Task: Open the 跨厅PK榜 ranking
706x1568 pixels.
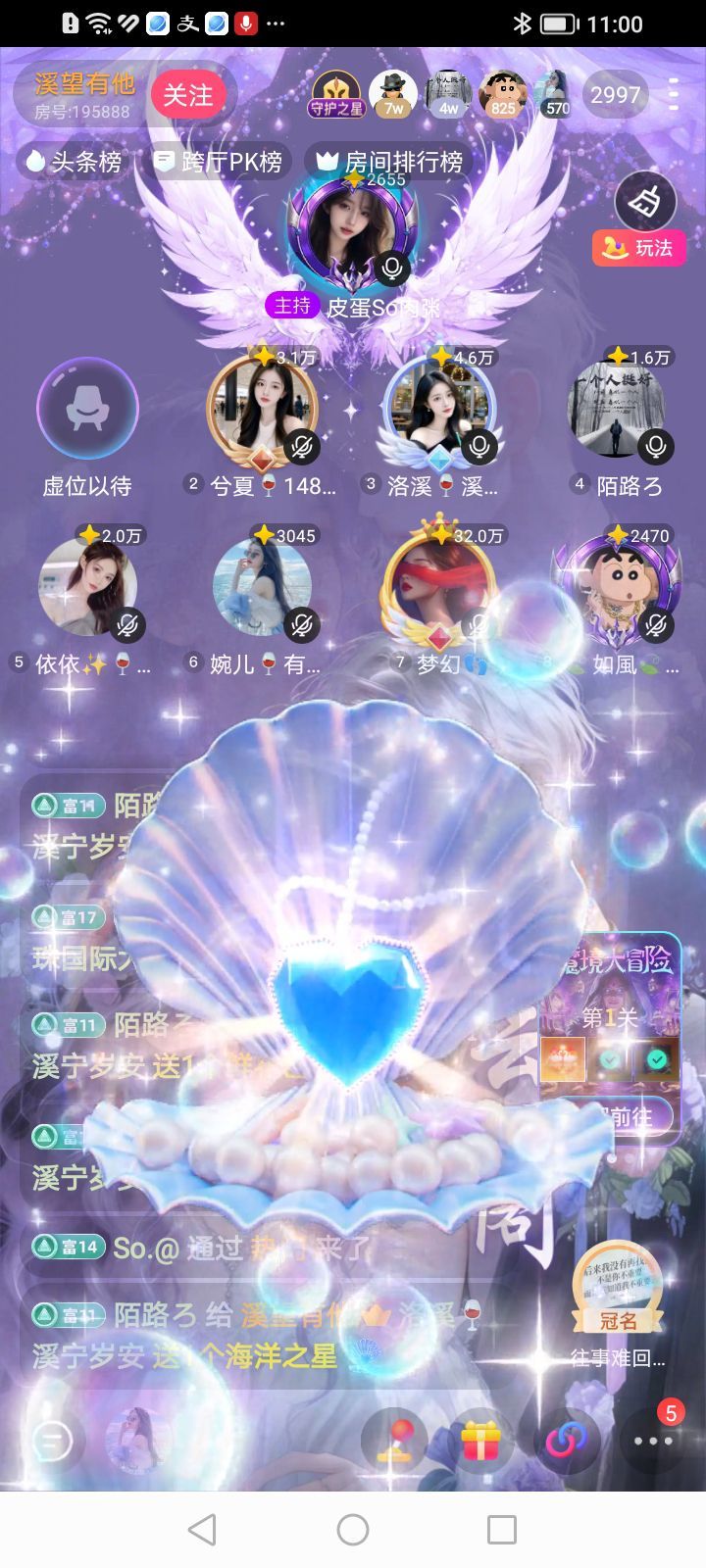Action: (219, 162)
